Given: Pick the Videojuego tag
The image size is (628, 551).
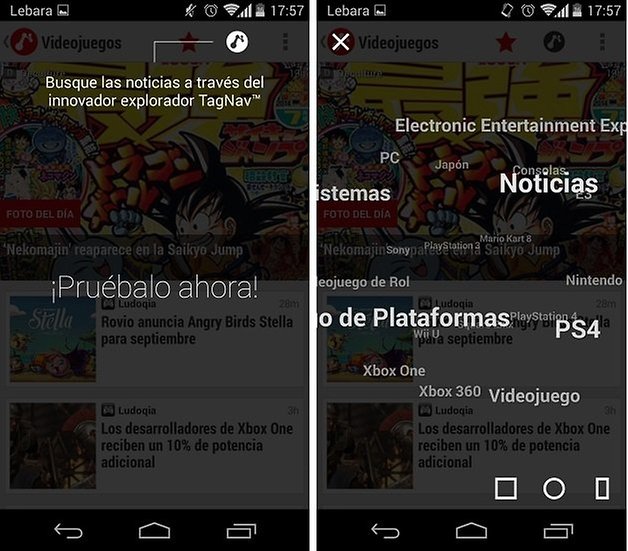Looking at the screenshot, I should (533, 396).
